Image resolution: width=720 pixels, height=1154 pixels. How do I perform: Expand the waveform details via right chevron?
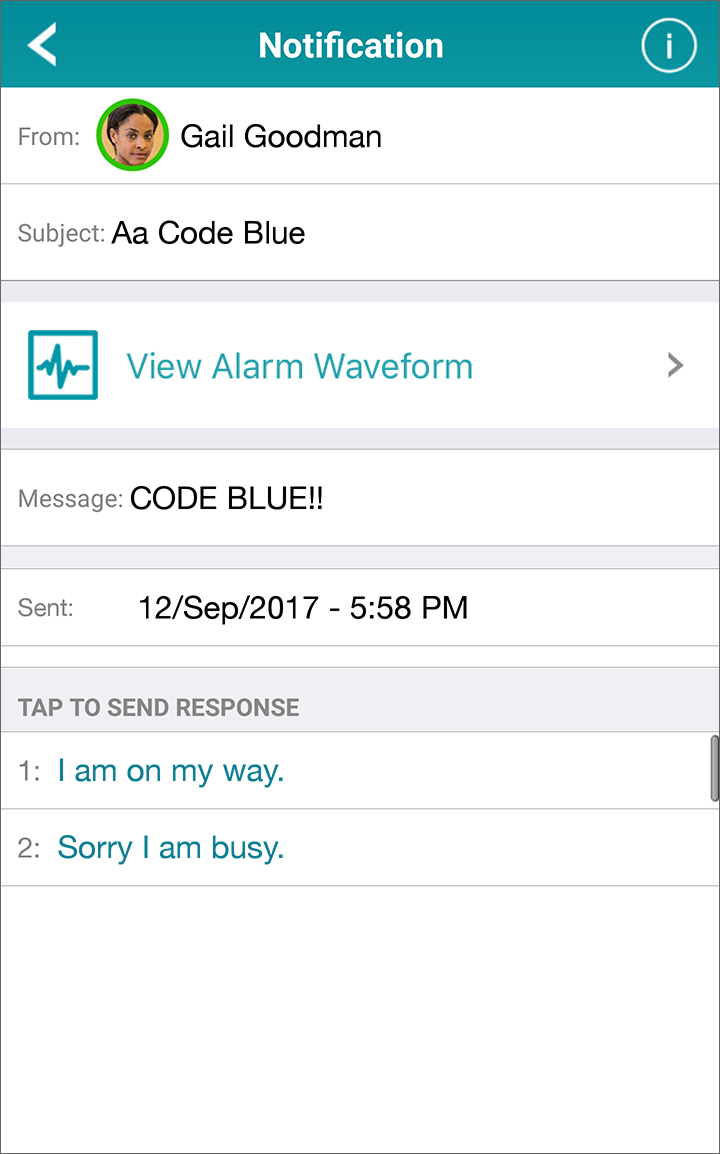click(674, 365)
